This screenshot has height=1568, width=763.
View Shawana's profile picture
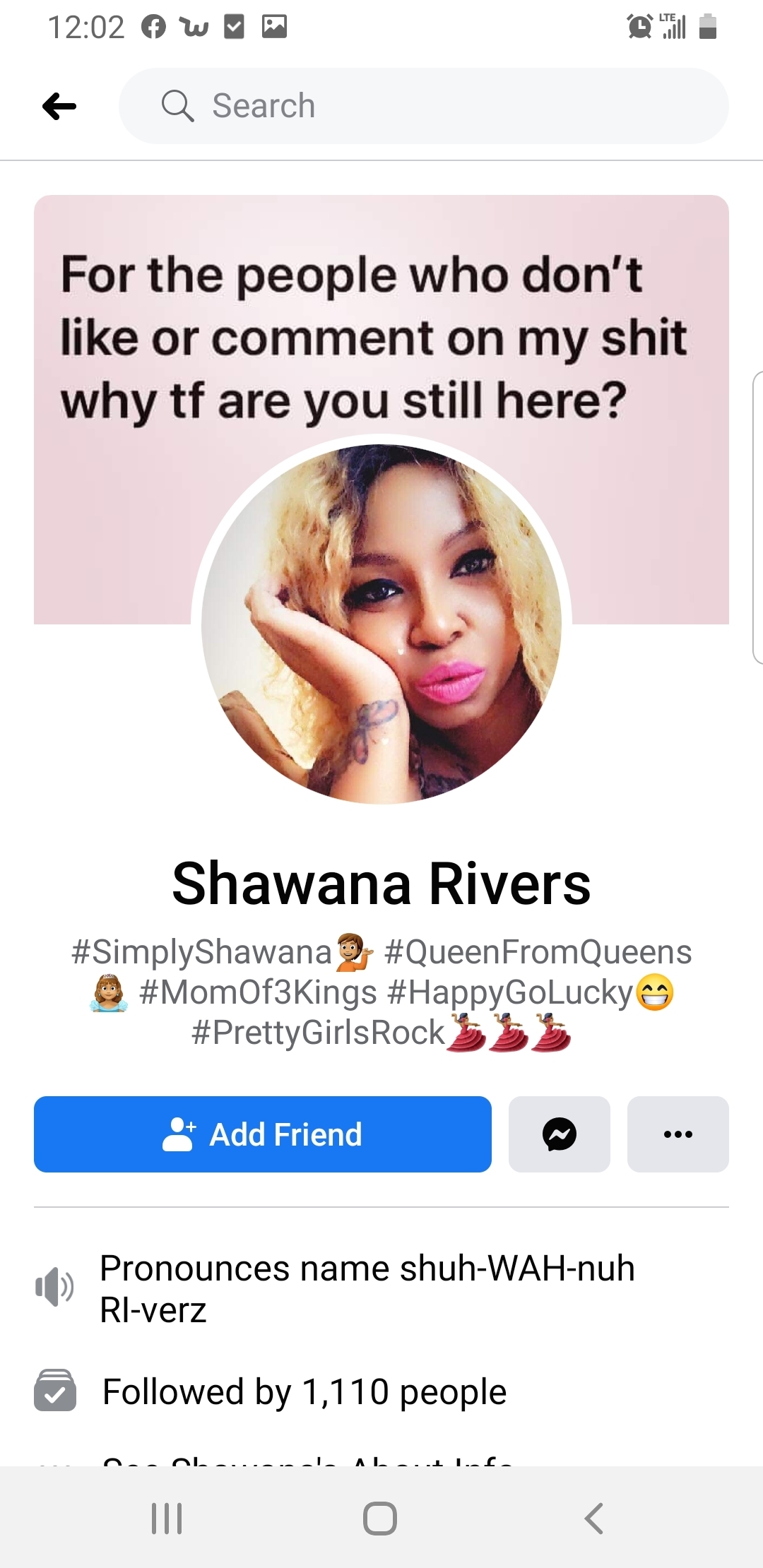tap(381, 624)
